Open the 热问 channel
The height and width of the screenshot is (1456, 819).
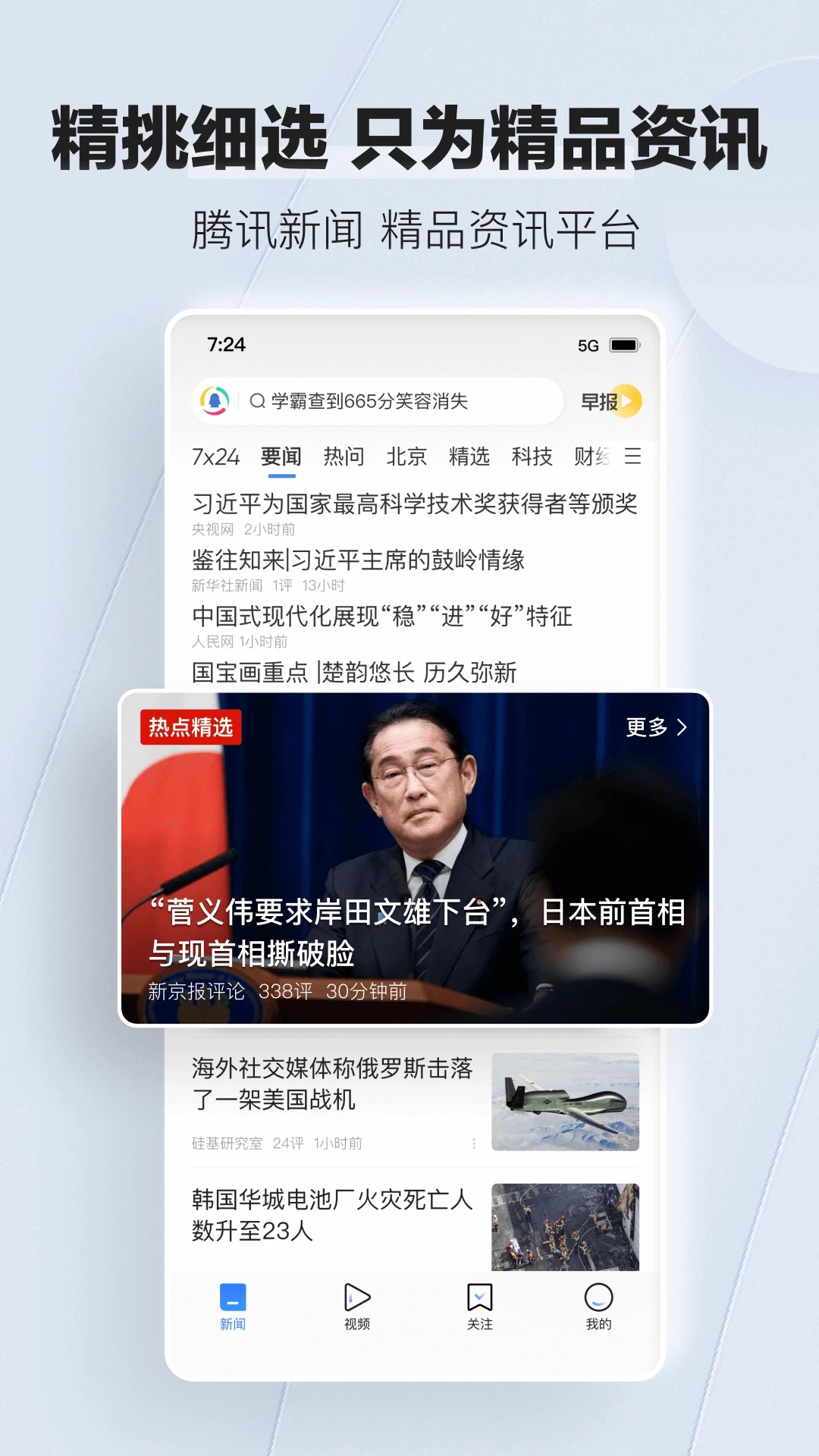coord(344,456)
